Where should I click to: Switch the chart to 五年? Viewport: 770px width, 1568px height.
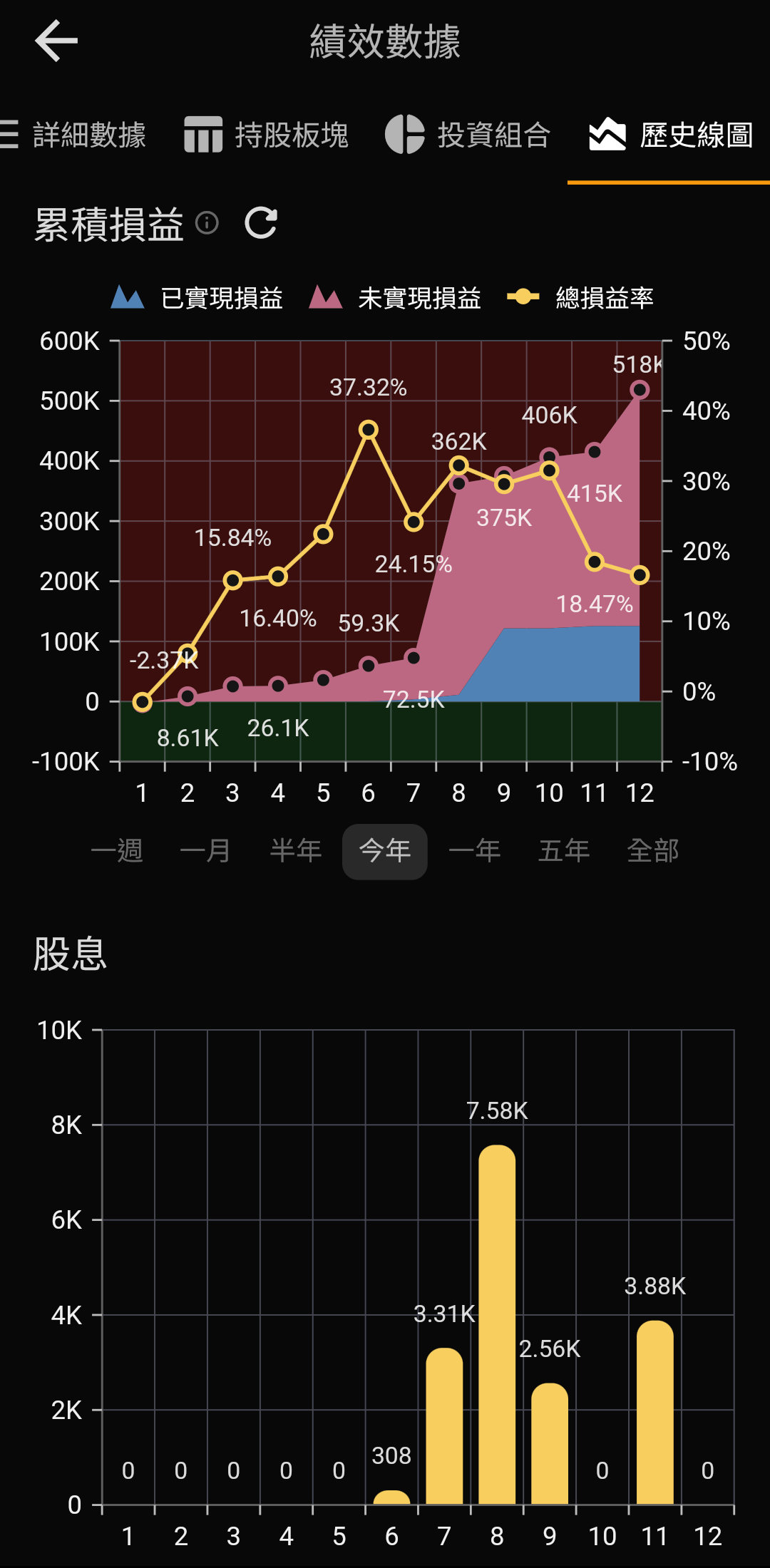click(564, 851)
